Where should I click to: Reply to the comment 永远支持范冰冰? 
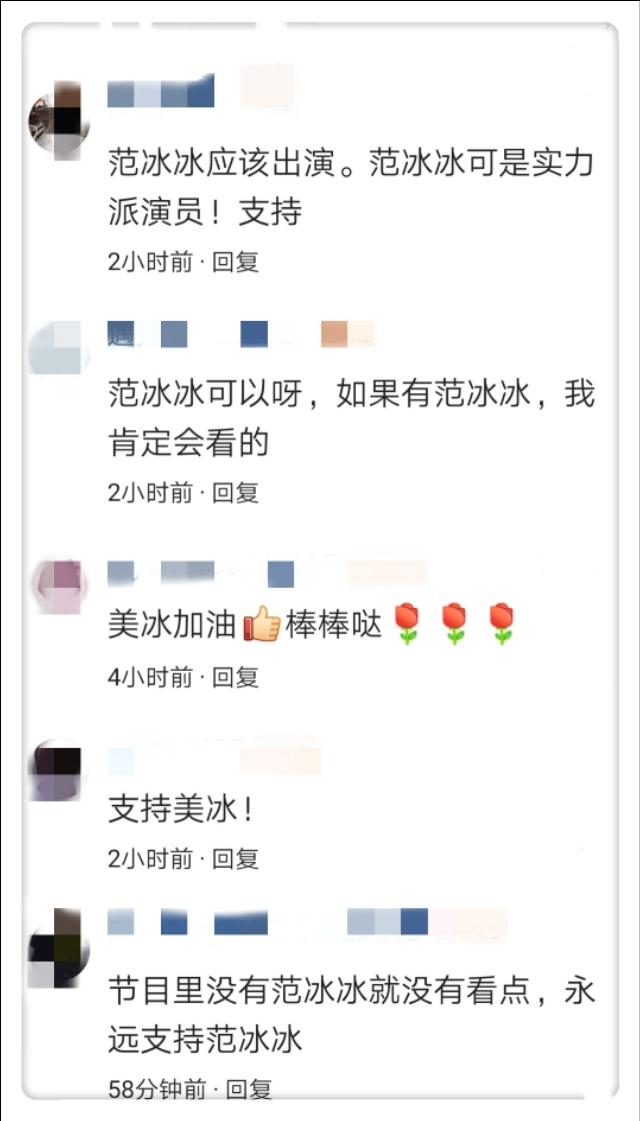pyautogui.click(x=248, y=1088)
